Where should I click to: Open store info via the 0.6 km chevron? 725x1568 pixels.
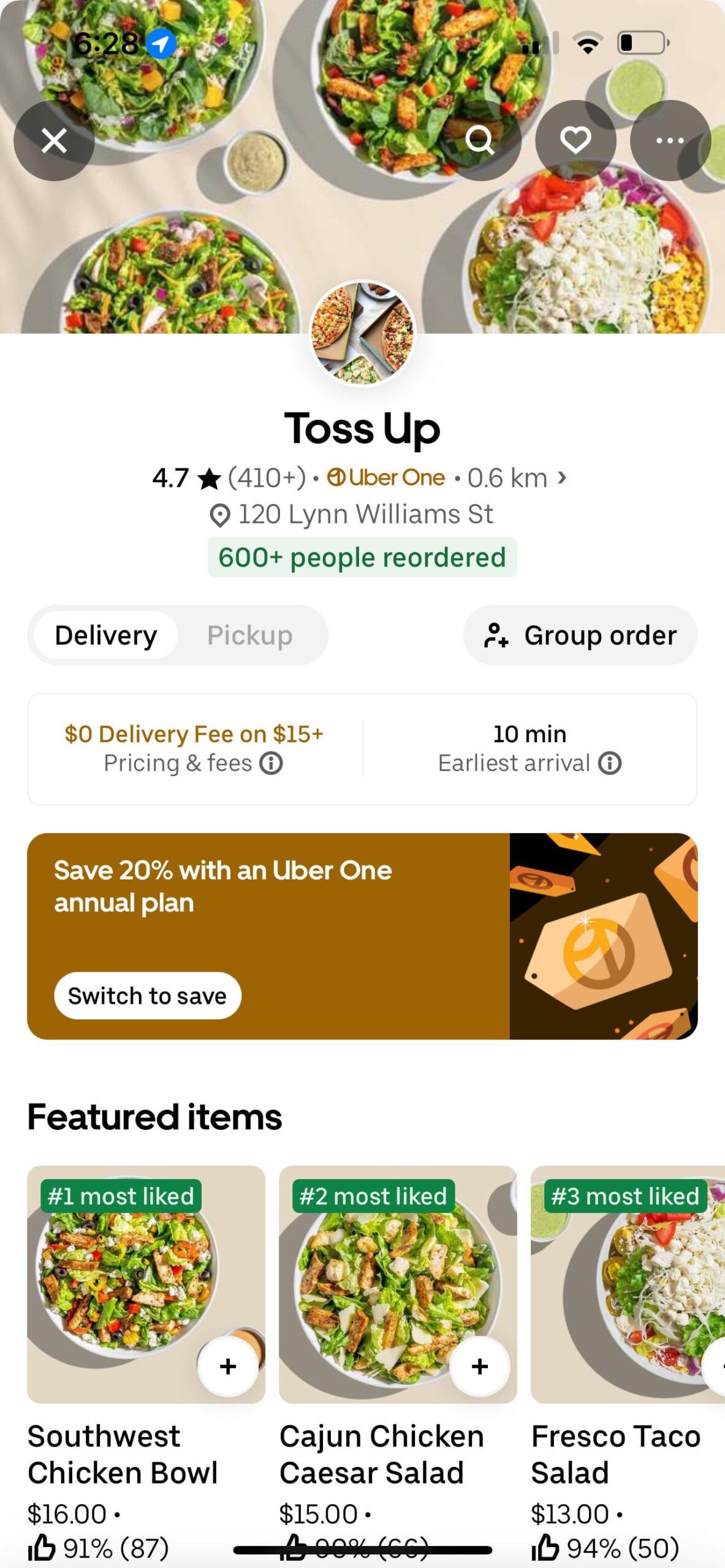561,477
